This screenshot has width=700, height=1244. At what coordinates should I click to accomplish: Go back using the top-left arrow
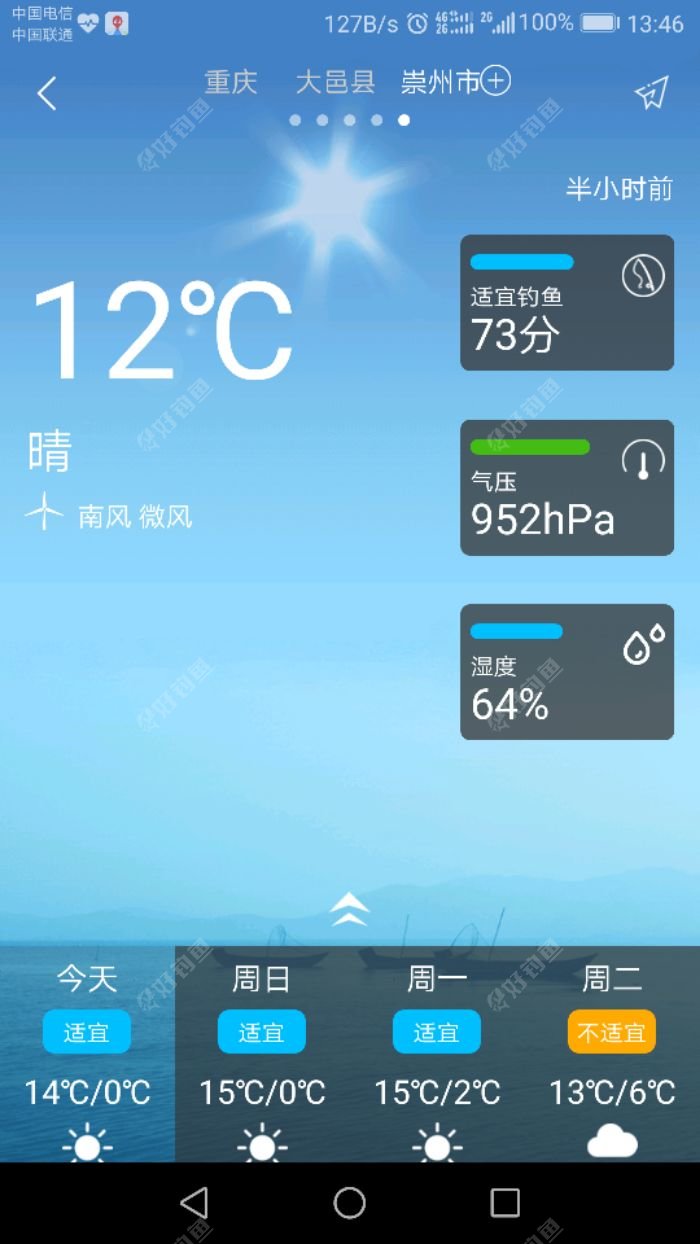[x=46, y=93]
